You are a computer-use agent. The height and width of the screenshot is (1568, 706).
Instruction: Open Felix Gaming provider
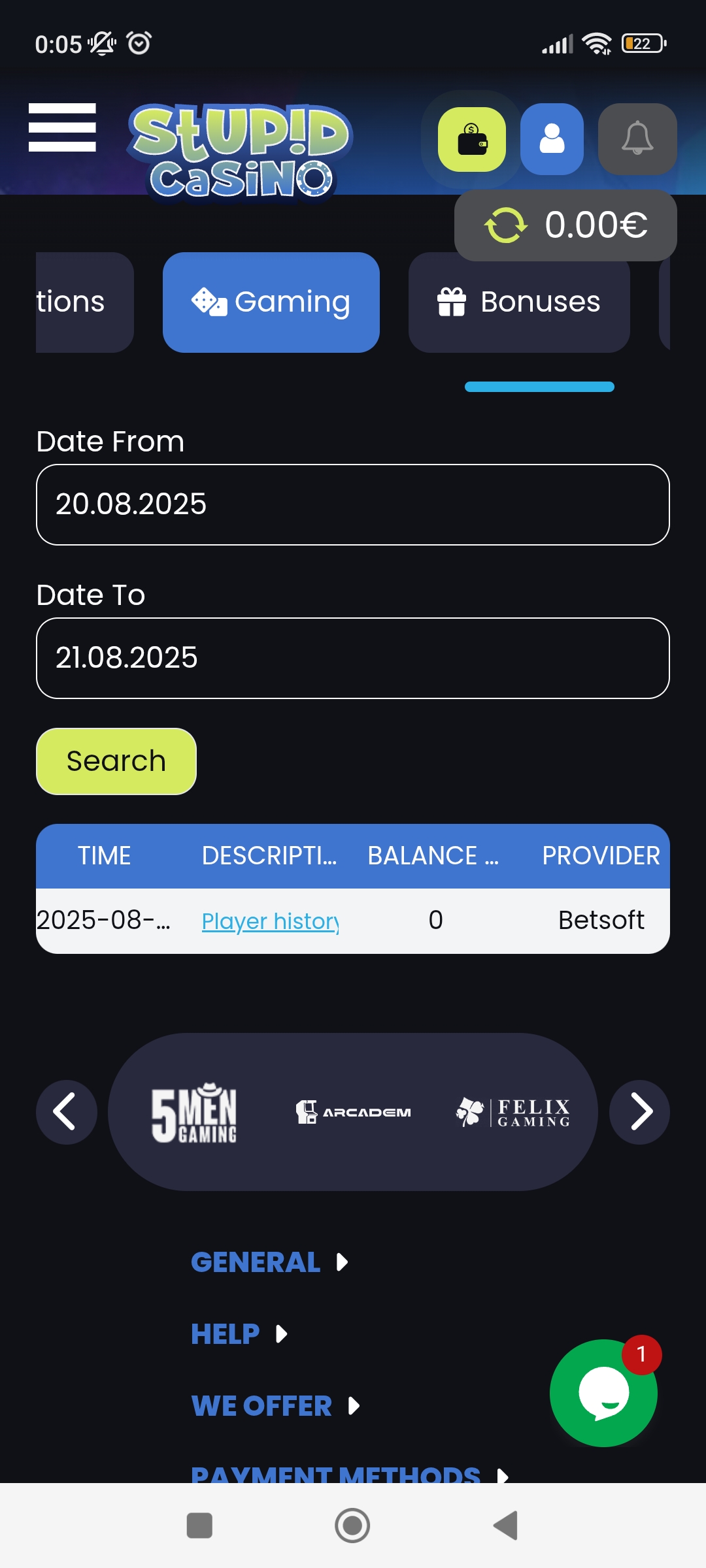tap(513, 1112)
